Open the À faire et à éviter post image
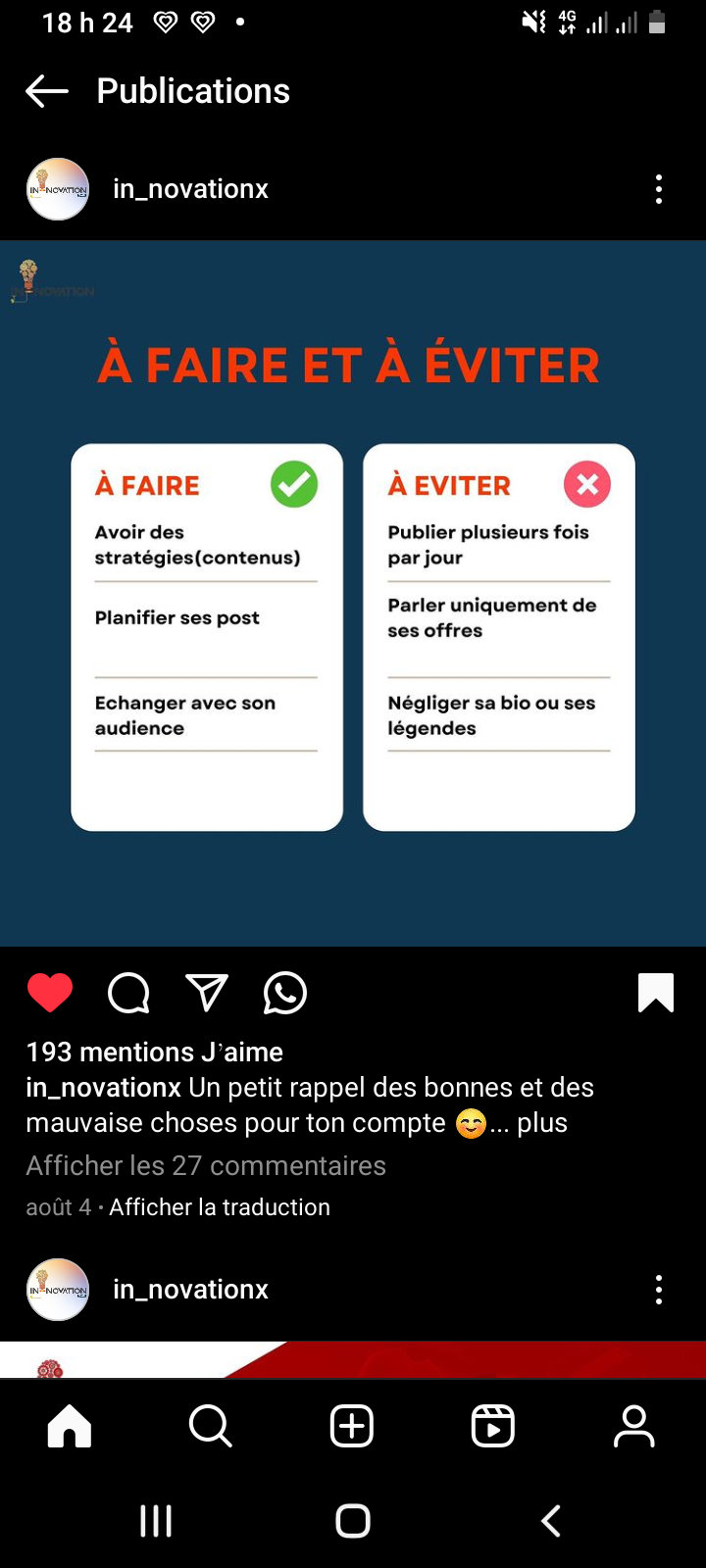The width and height of the screenshot is (706, 1568). click(353, 594)
